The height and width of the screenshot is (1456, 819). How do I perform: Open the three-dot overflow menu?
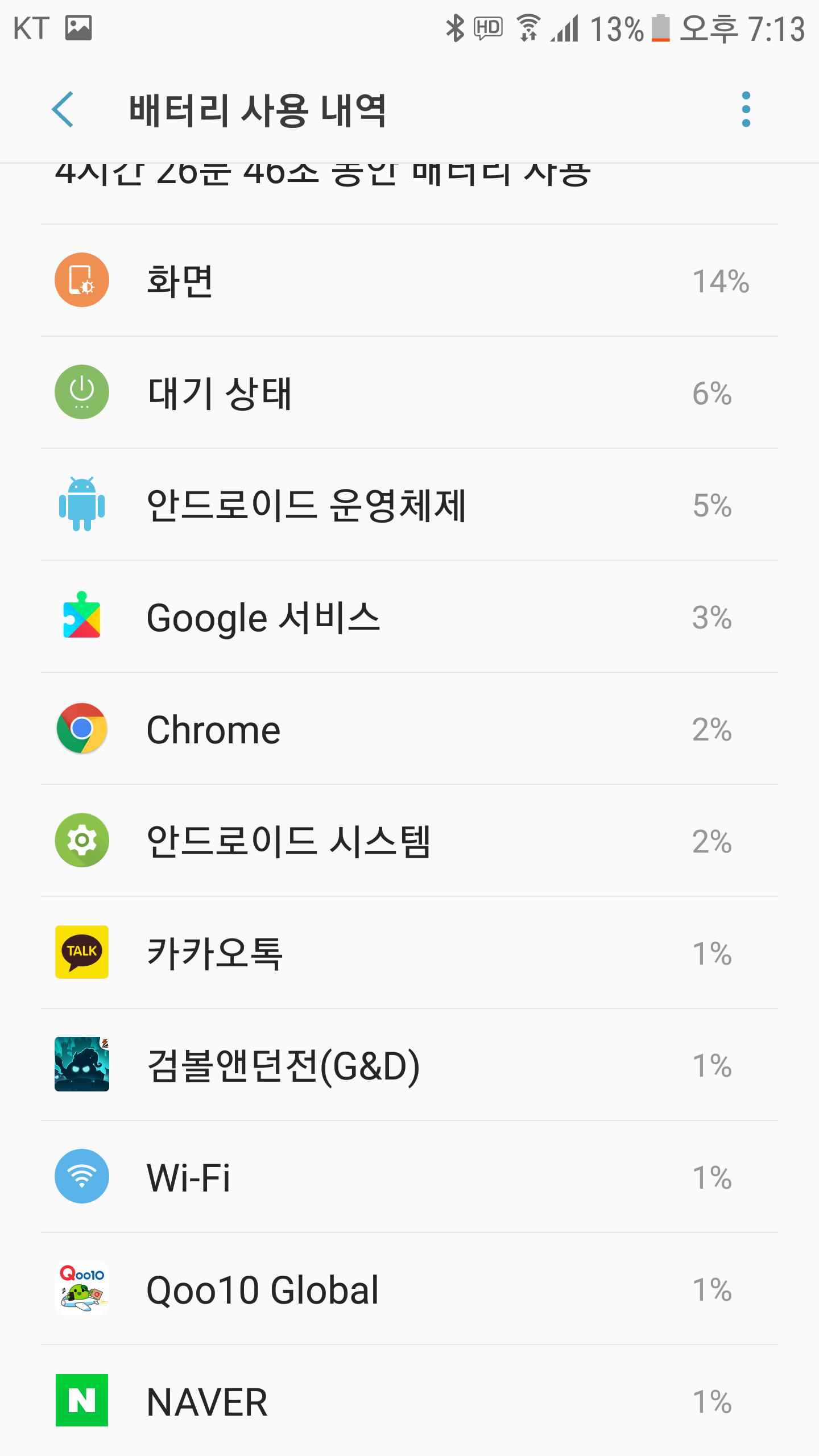[x=746, y=109]
